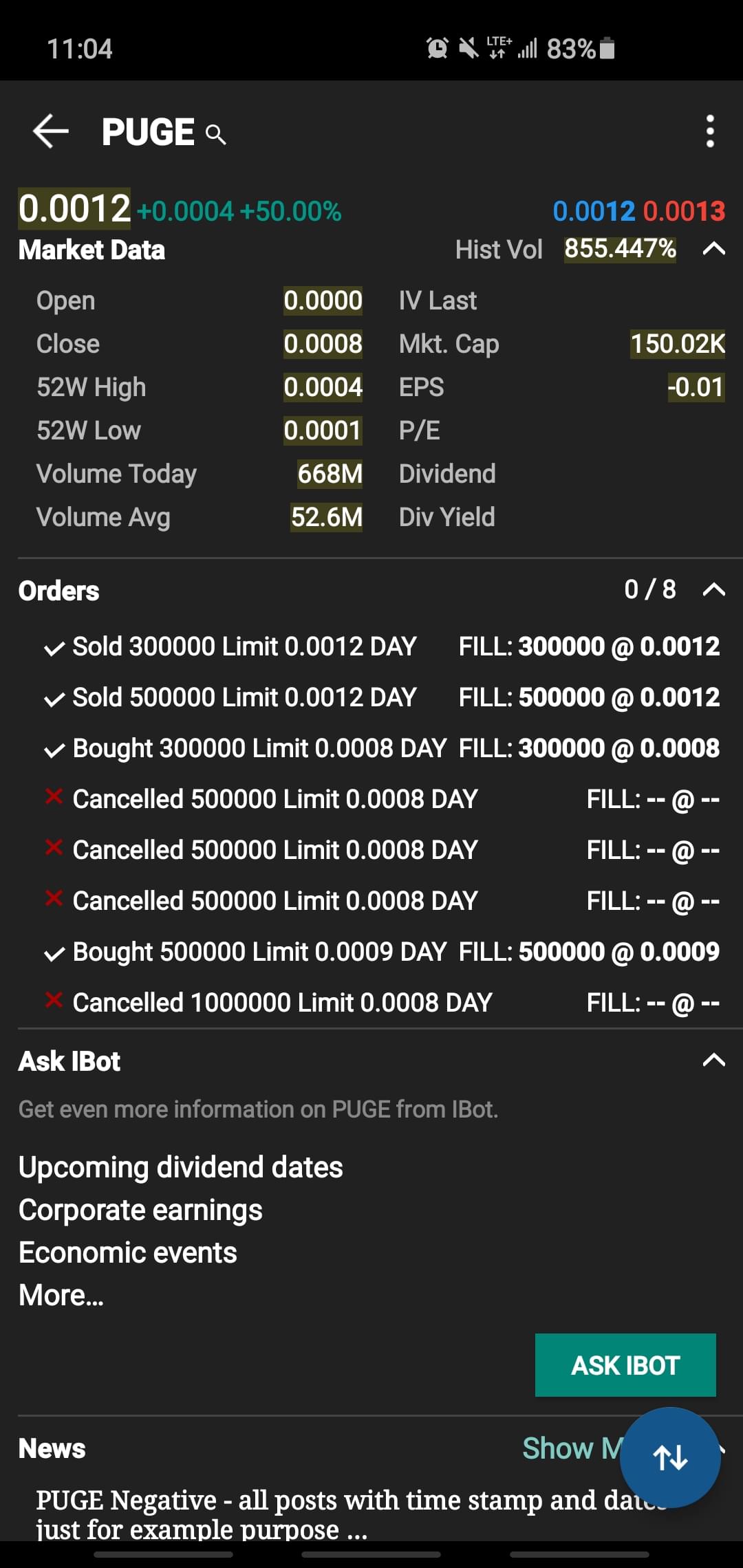Go back using the top-left arrow

tap(51, 131)
